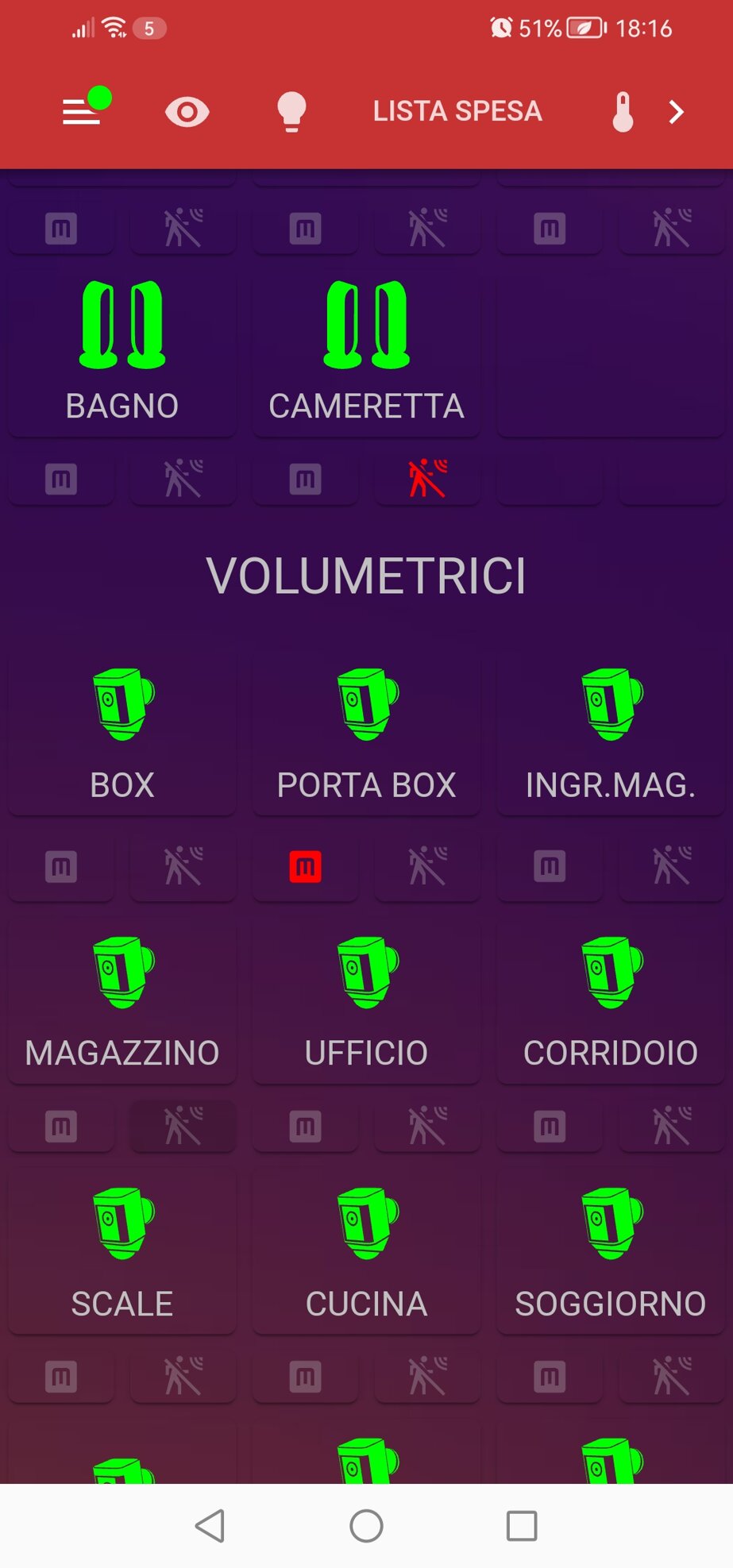Screen dimensions: 733x1568
Task: Open the LISTA SPESA tab
Action: 457,111
